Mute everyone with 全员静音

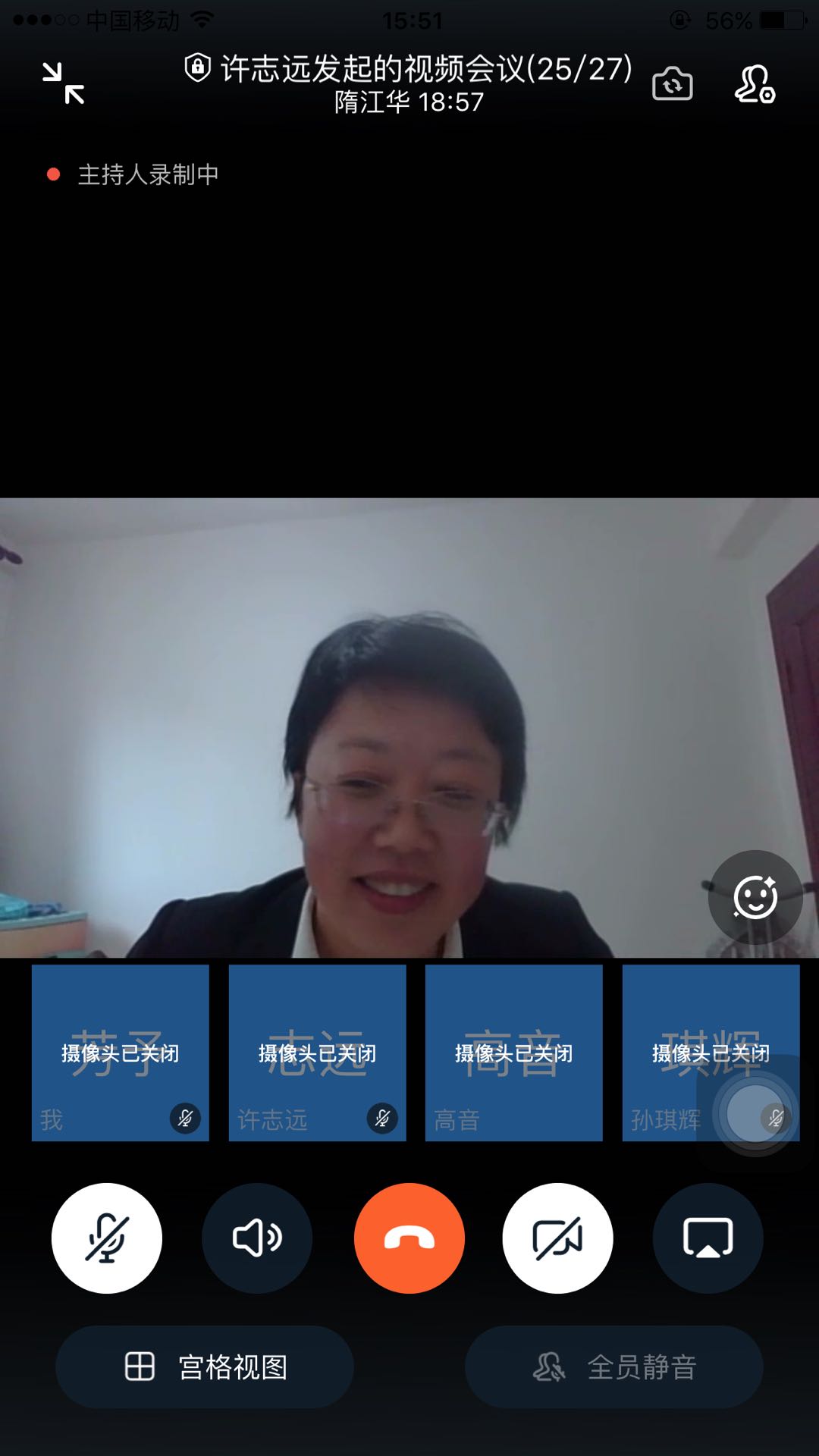[x=613, y=1367]
